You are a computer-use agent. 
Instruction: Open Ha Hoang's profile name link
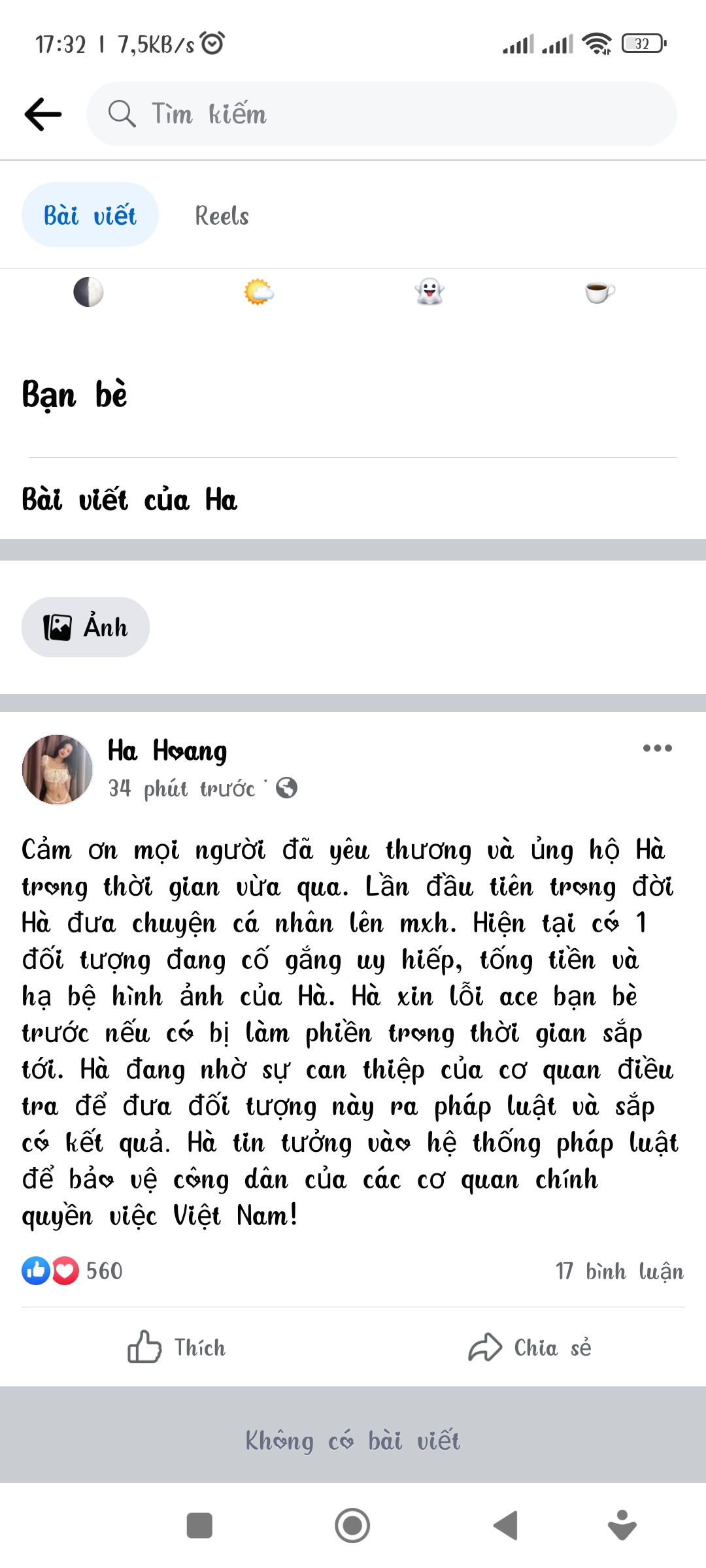[166, 751]
